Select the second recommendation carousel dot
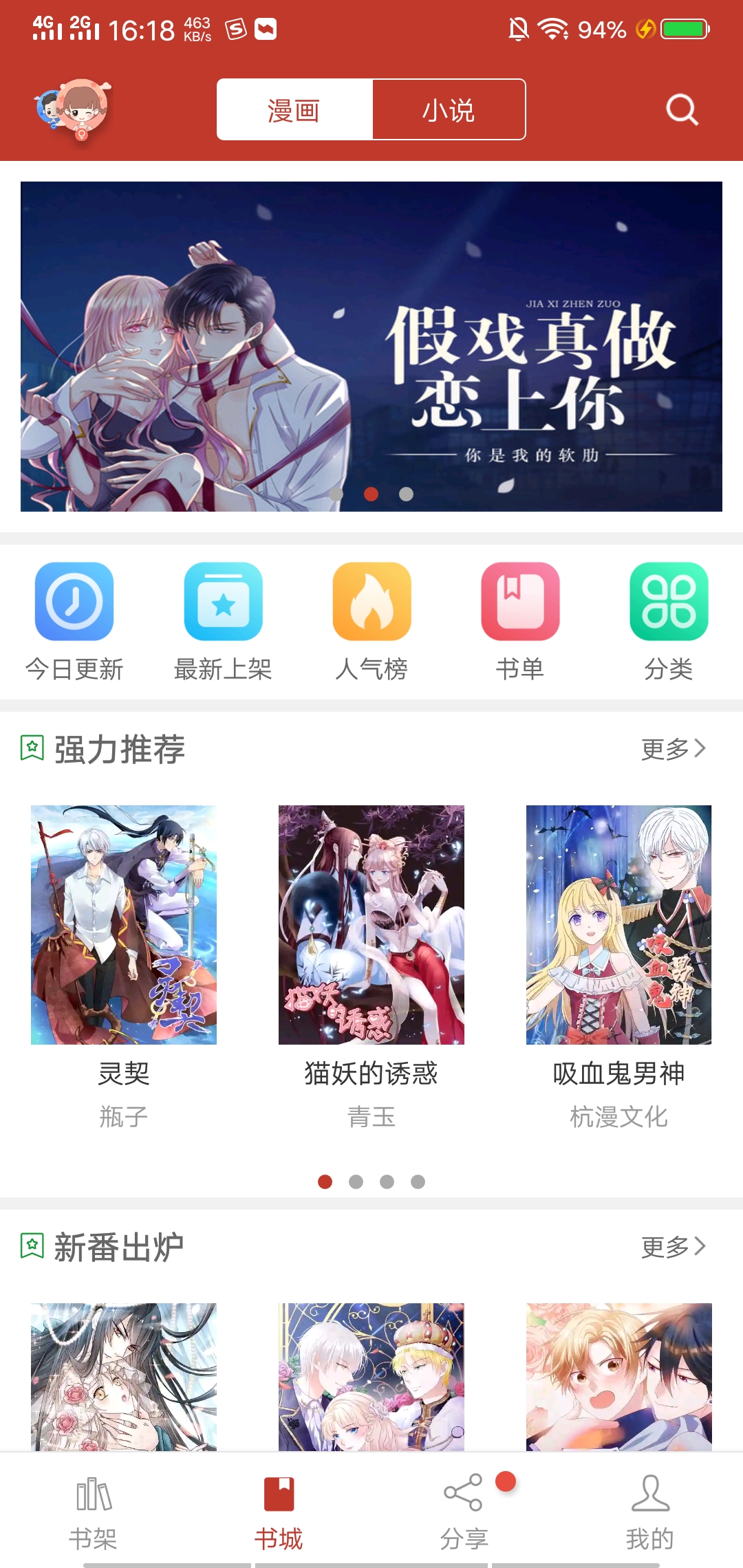This screenshot has width=743, height=1568. [356, 1182]
